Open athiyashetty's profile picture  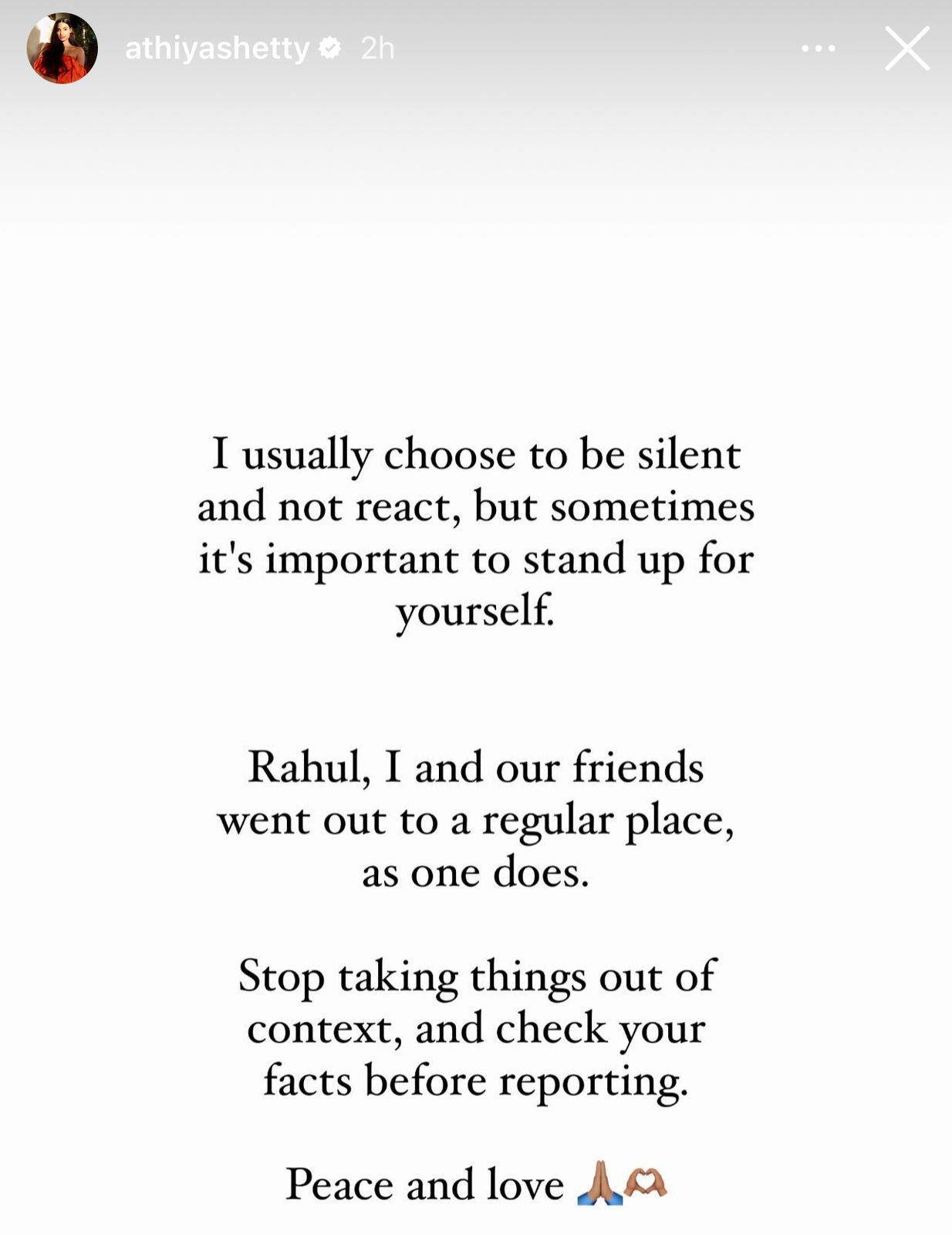62,48
